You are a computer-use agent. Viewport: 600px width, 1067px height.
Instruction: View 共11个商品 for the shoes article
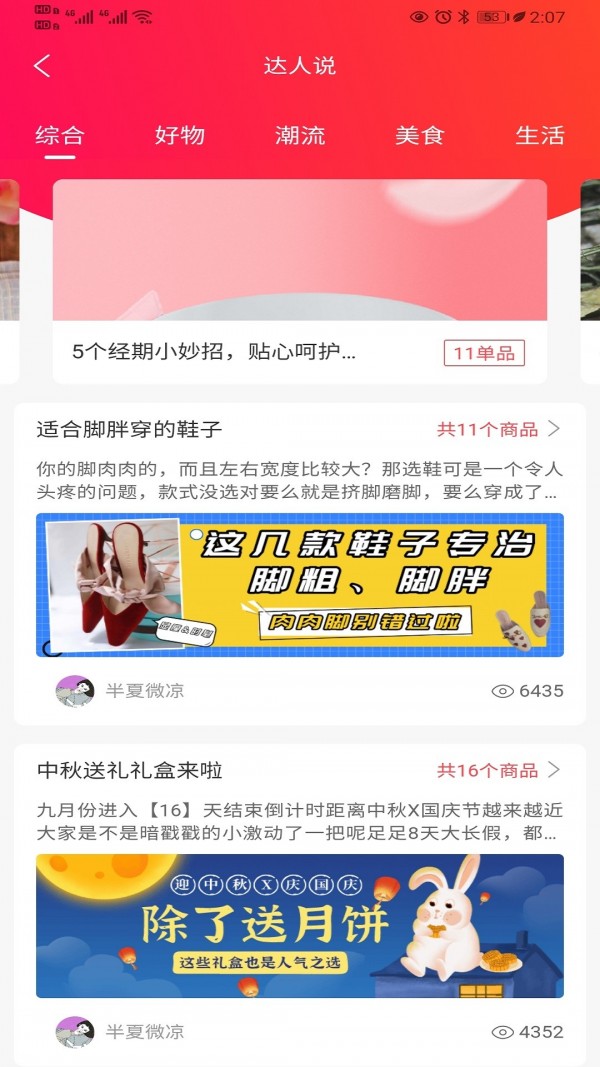tap(498, 430)
